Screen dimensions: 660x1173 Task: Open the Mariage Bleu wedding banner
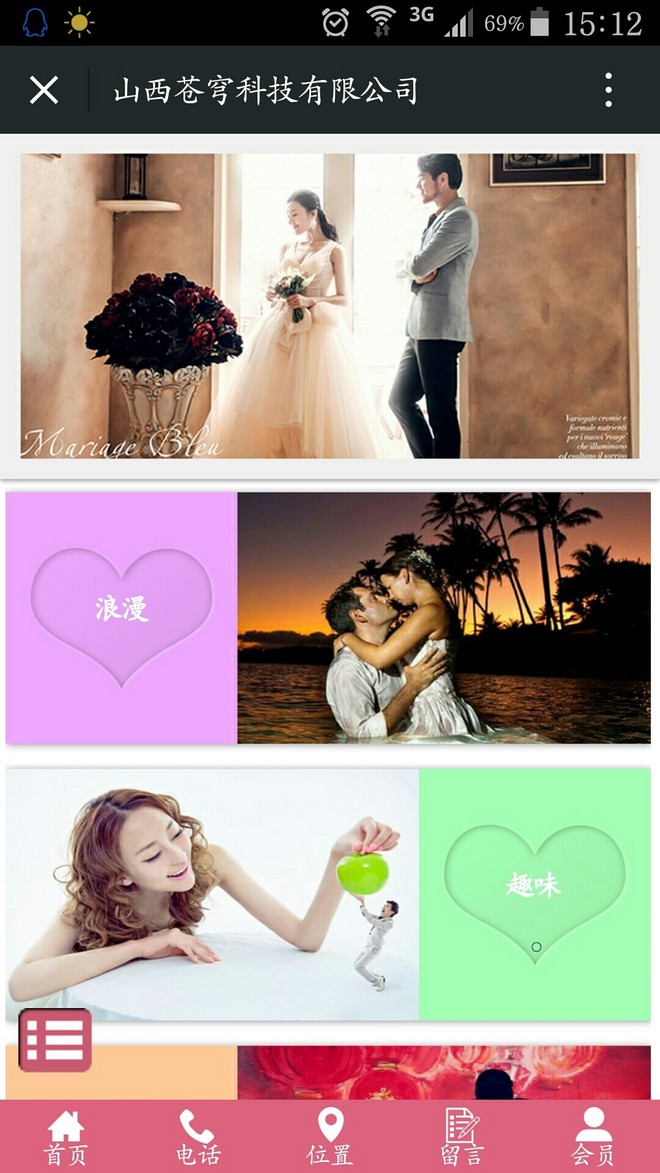click(328, 306)
